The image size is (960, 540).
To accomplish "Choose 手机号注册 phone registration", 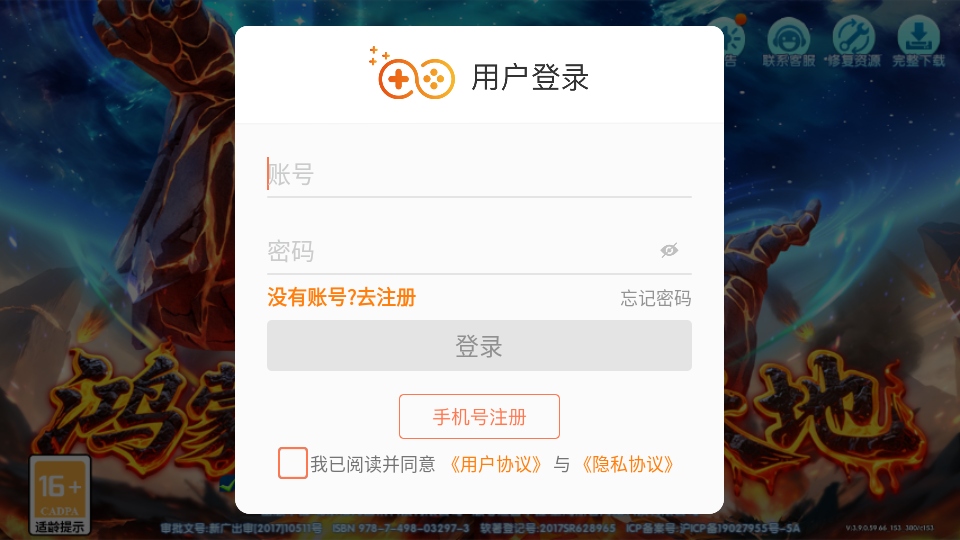I will tap(479, 417).
